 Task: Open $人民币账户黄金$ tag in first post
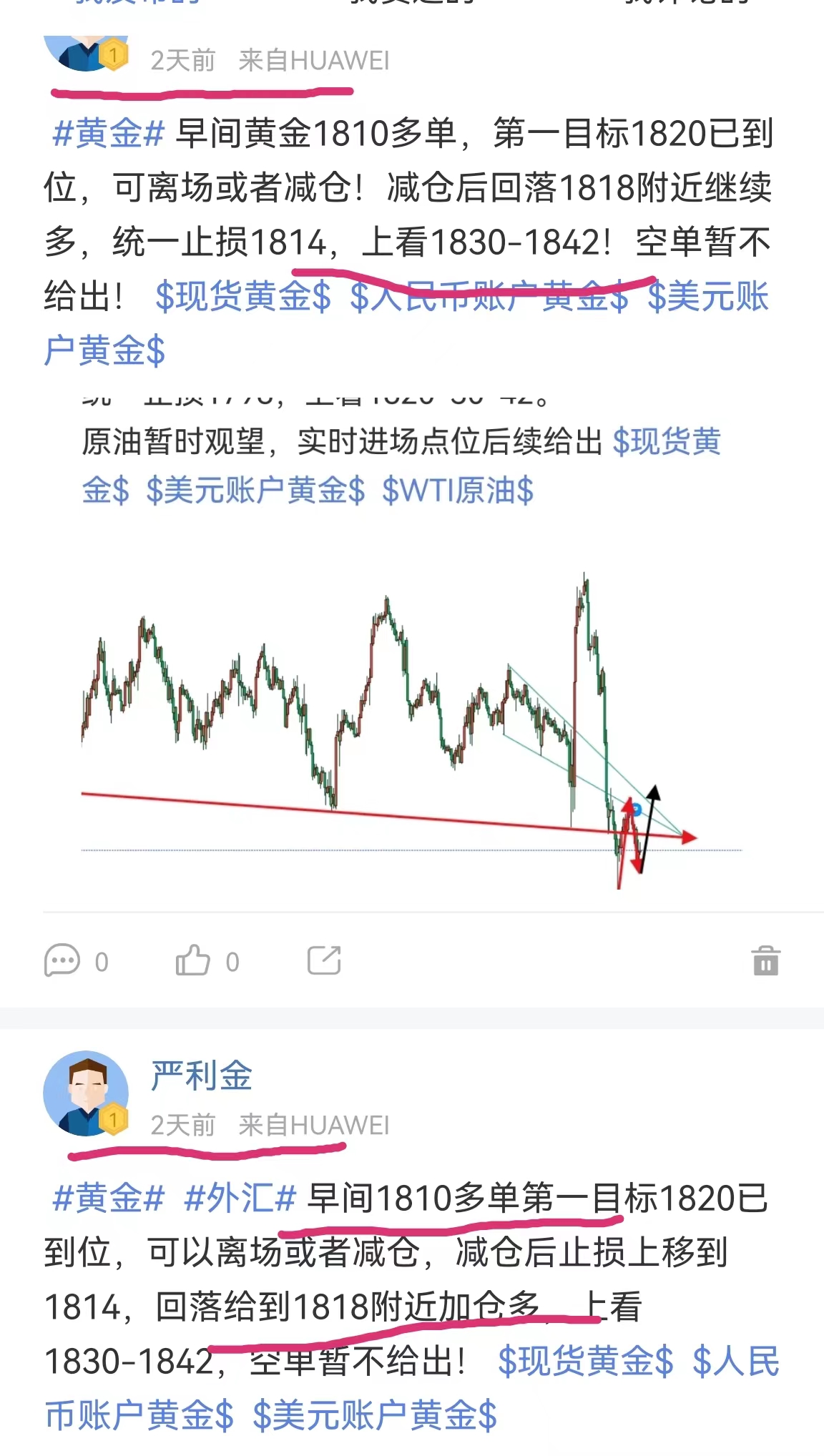coord(489,296)
